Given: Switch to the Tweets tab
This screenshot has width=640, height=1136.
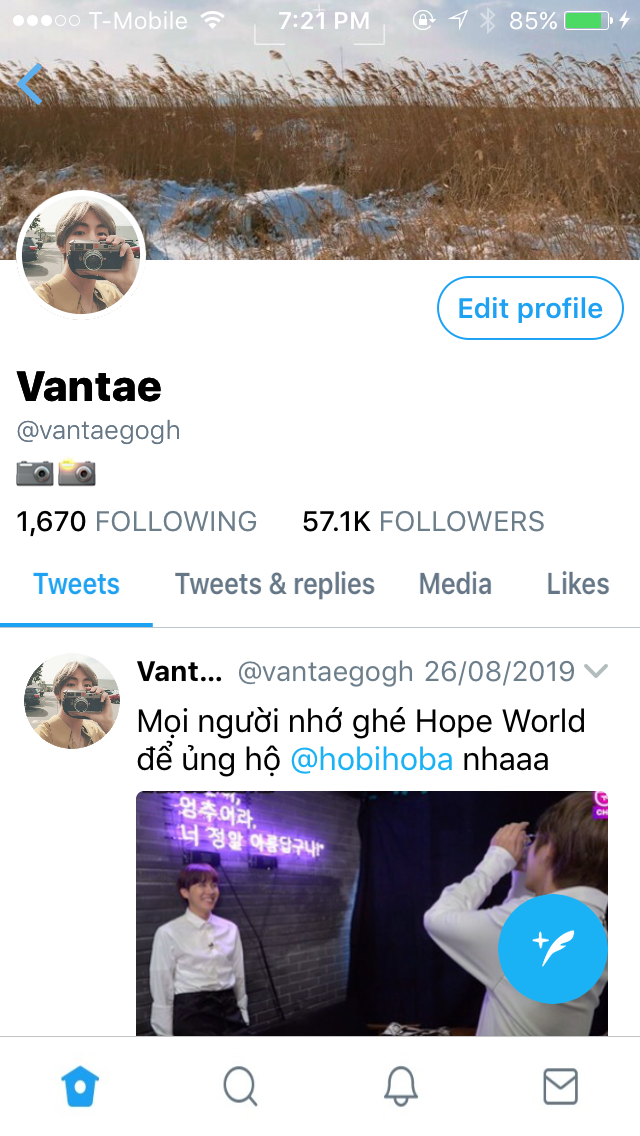Looking at the screenshot, I should pyautogui.click(x=76, y=584).
